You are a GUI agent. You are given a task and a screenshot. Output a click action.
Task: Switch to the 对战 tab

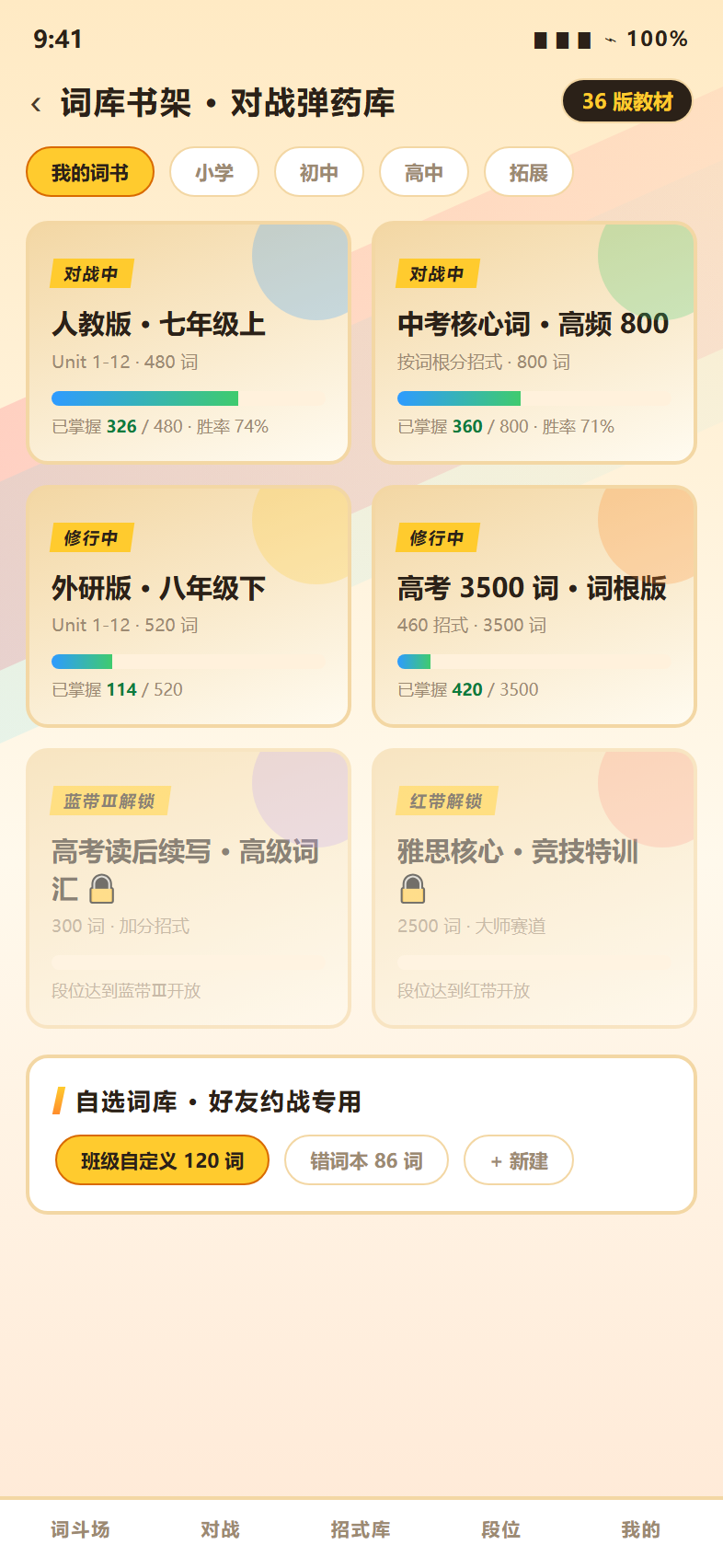click(220, 1529)
